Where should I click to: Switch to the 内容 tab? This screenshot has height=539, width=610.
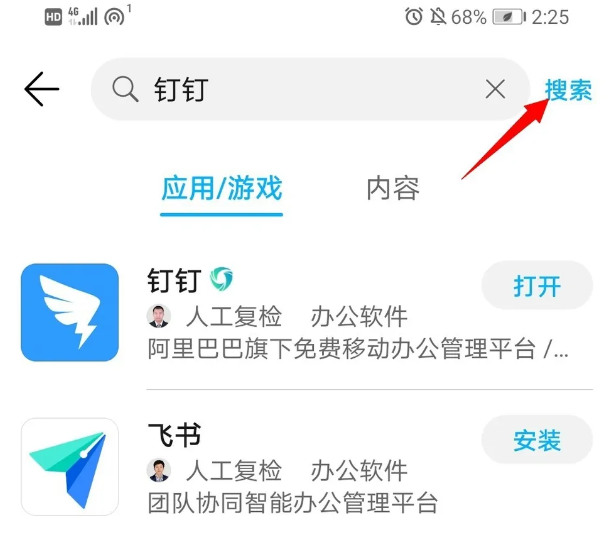click(392, 187)
